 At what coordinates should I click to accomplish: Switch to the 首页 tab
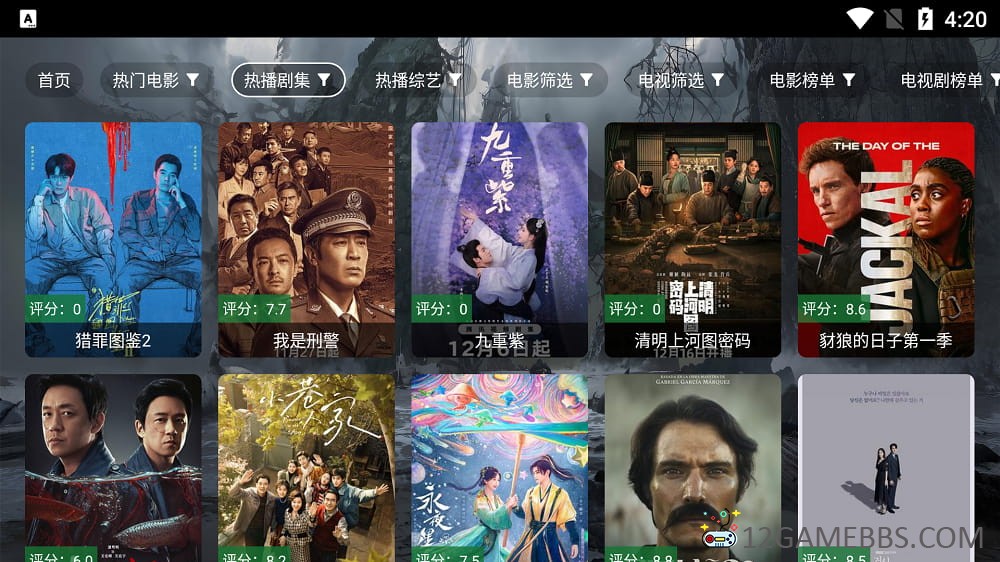click(x=54, y=80)
